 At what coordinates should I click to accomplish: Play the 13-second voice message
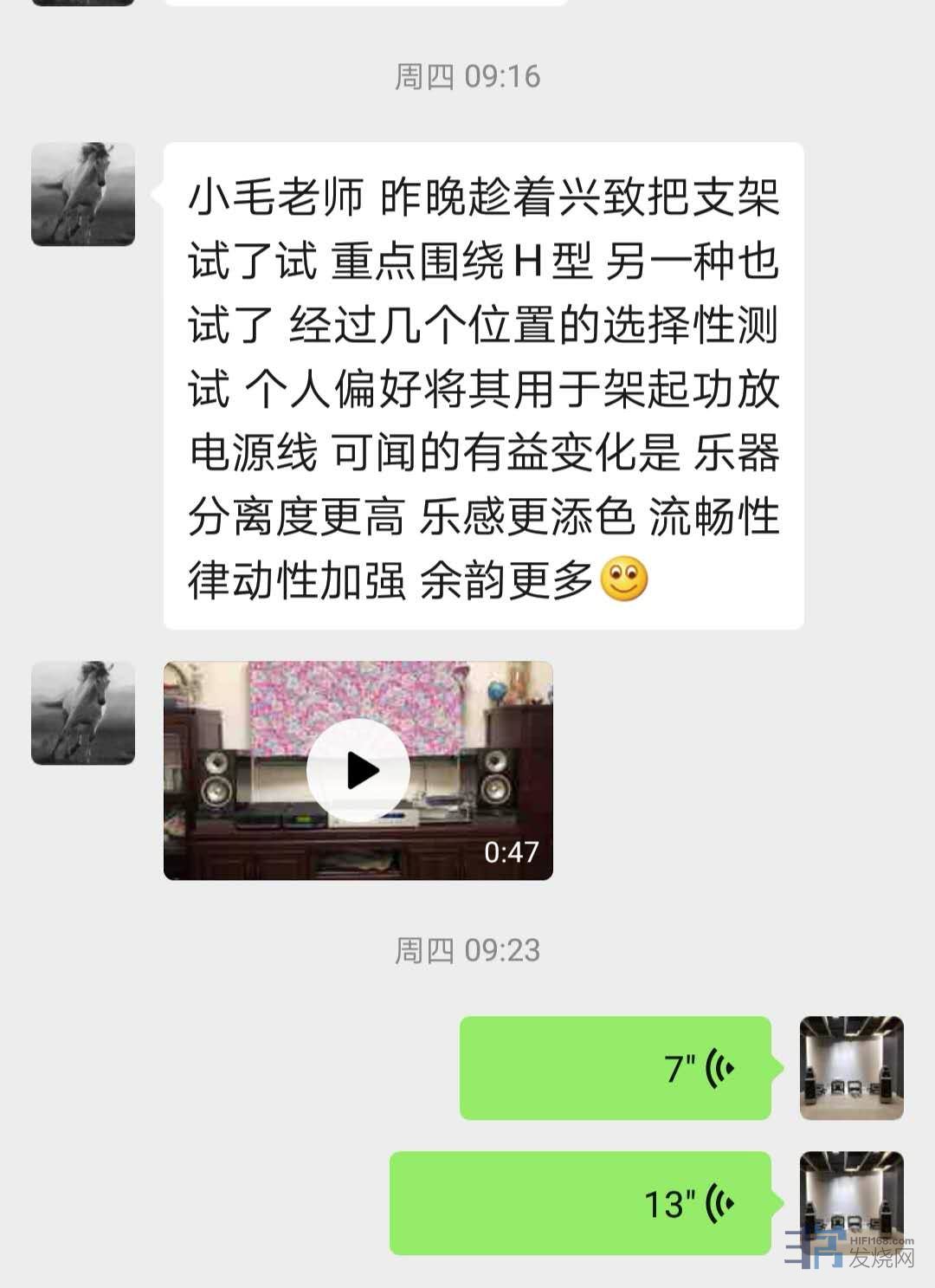click(x=580, y=1203)
